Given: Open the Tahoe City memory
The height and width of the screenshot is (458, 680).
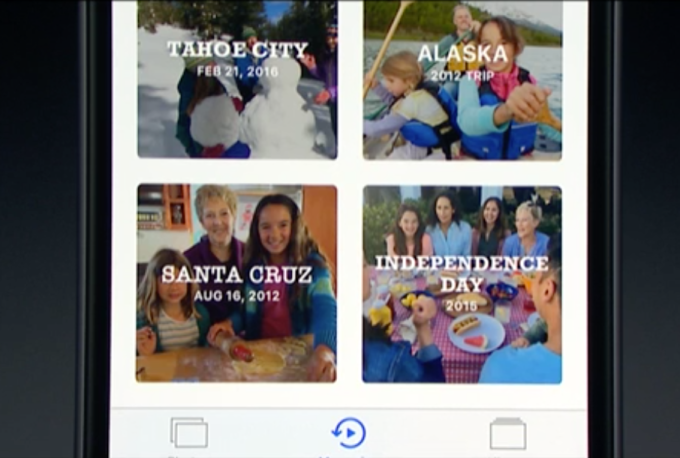Looking at the screenshot, I should coord(237,80).
